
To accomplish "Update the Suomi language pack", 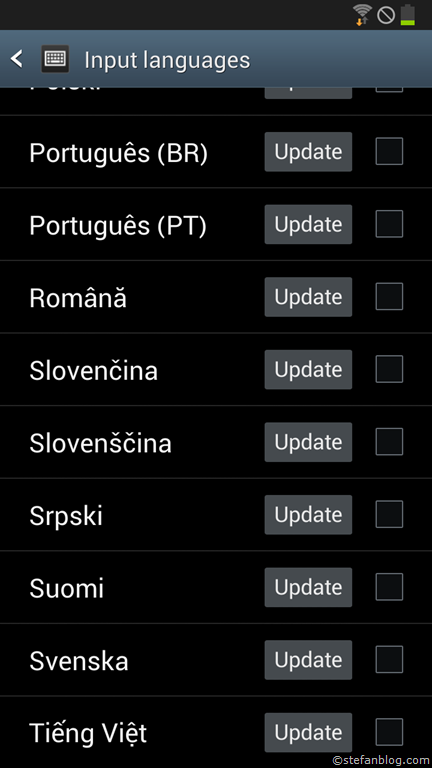I will tap(308, 587).
